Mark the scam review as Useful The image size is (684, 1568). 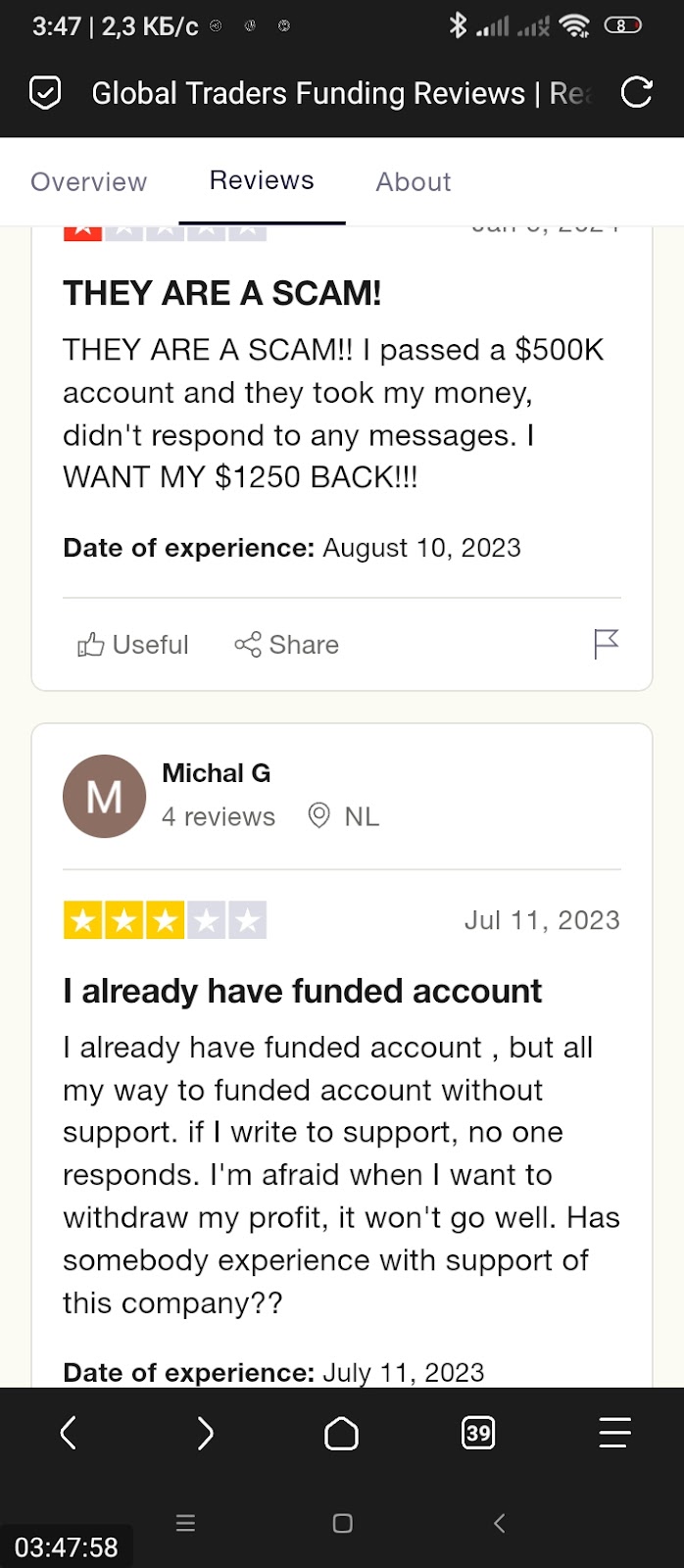click(x=133, y=645)
